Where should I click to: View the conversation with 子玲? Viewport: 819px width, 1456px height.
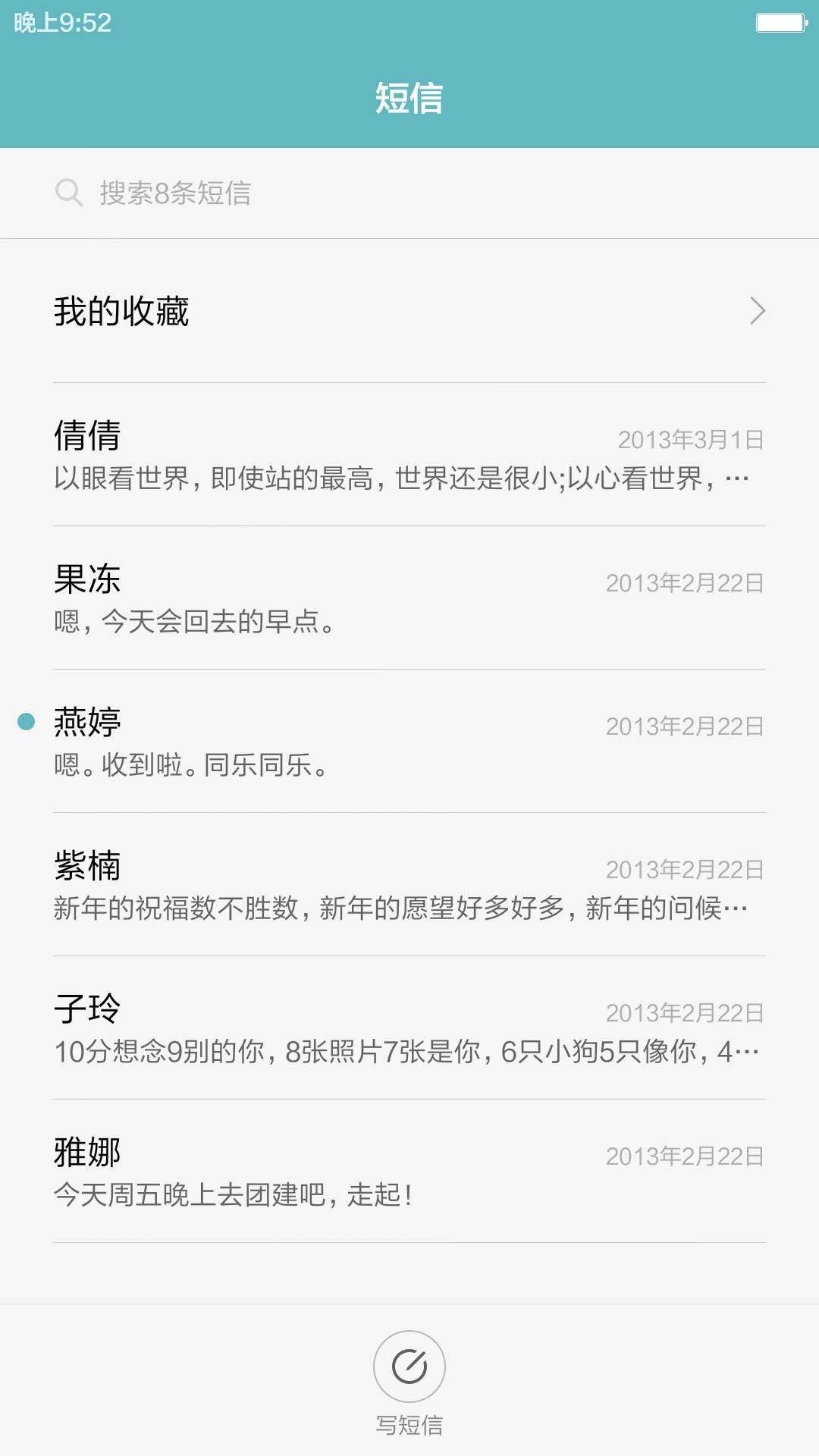tap(409, 1028)
